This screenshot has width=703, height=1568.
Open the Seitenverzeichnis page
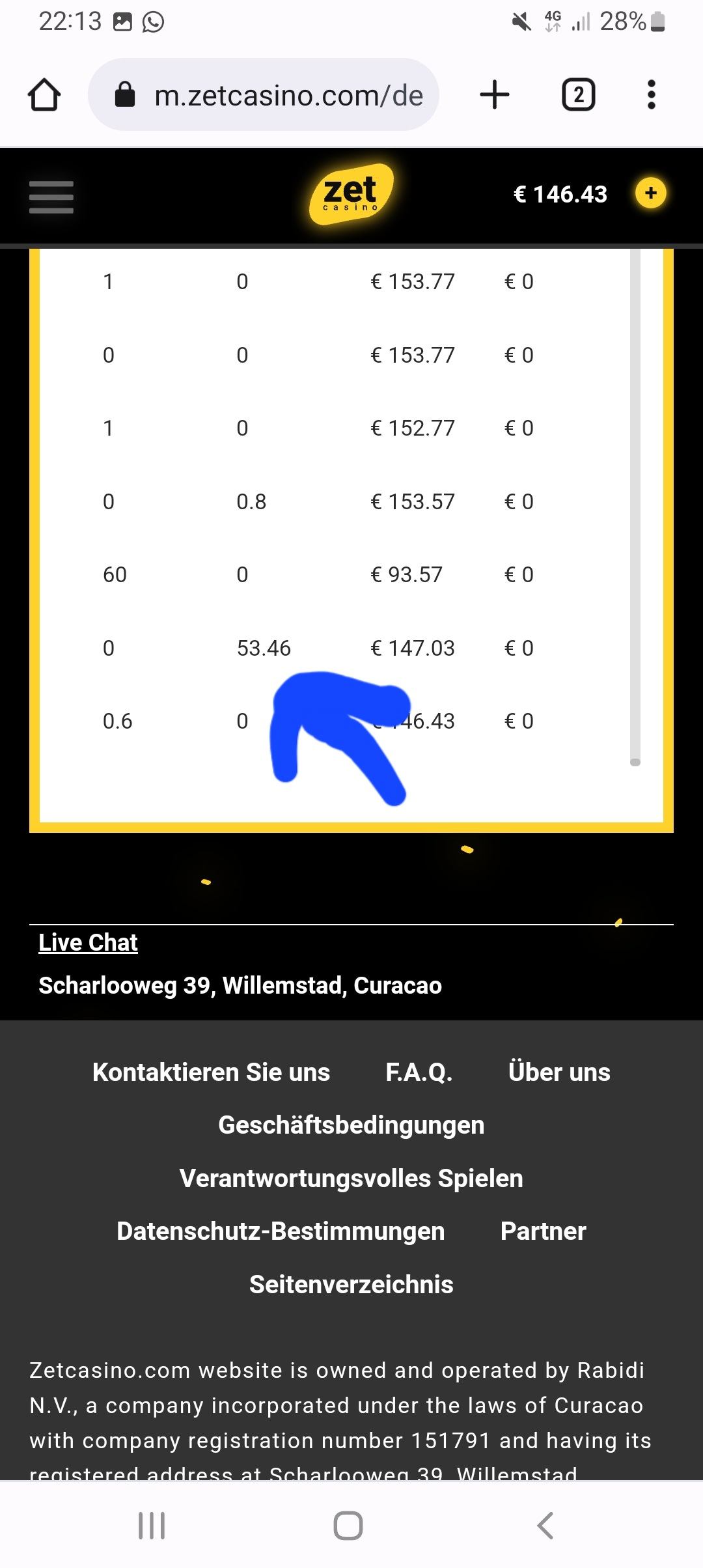point(351,1284)
